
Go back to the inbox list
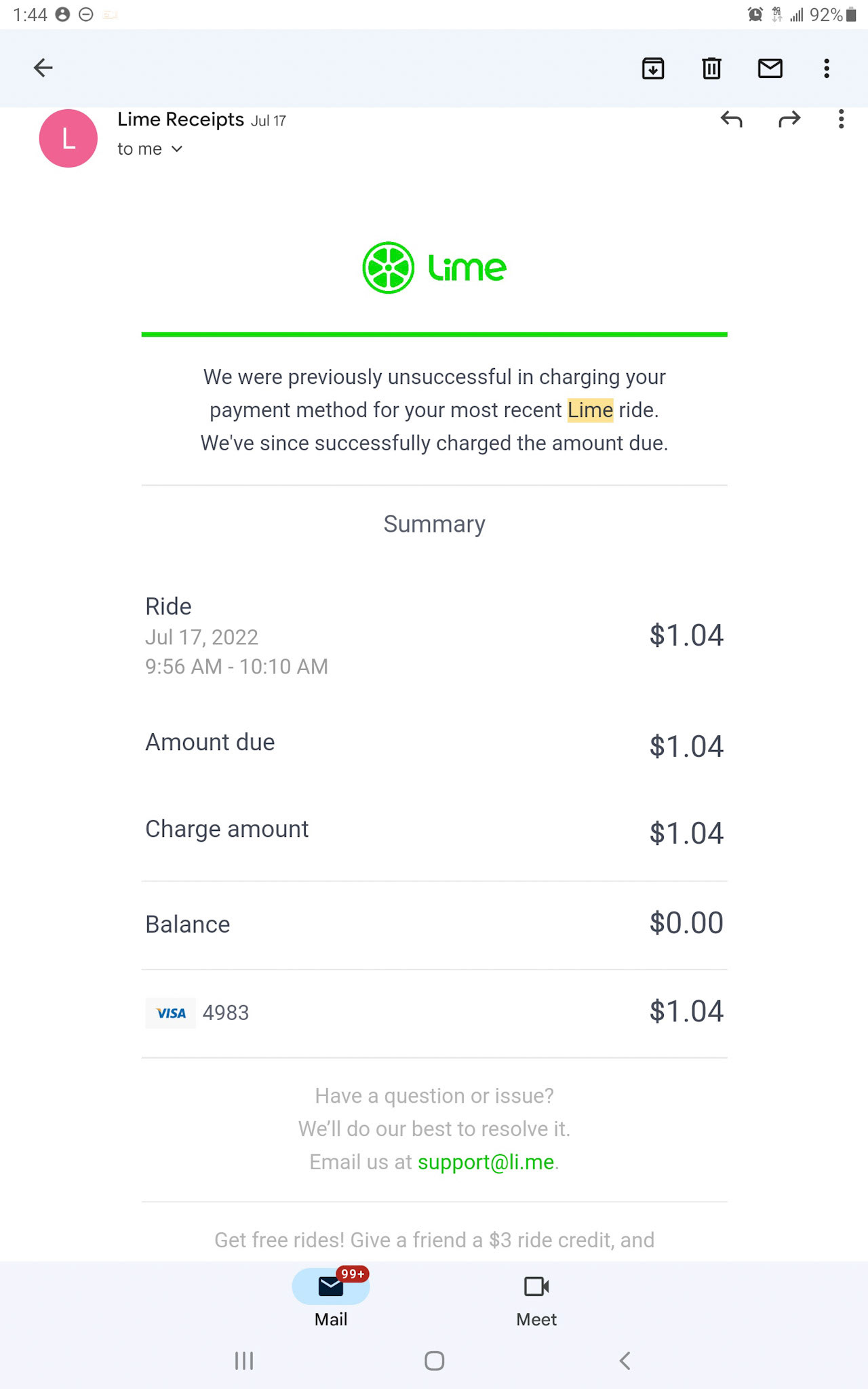(x=43, y=68)
